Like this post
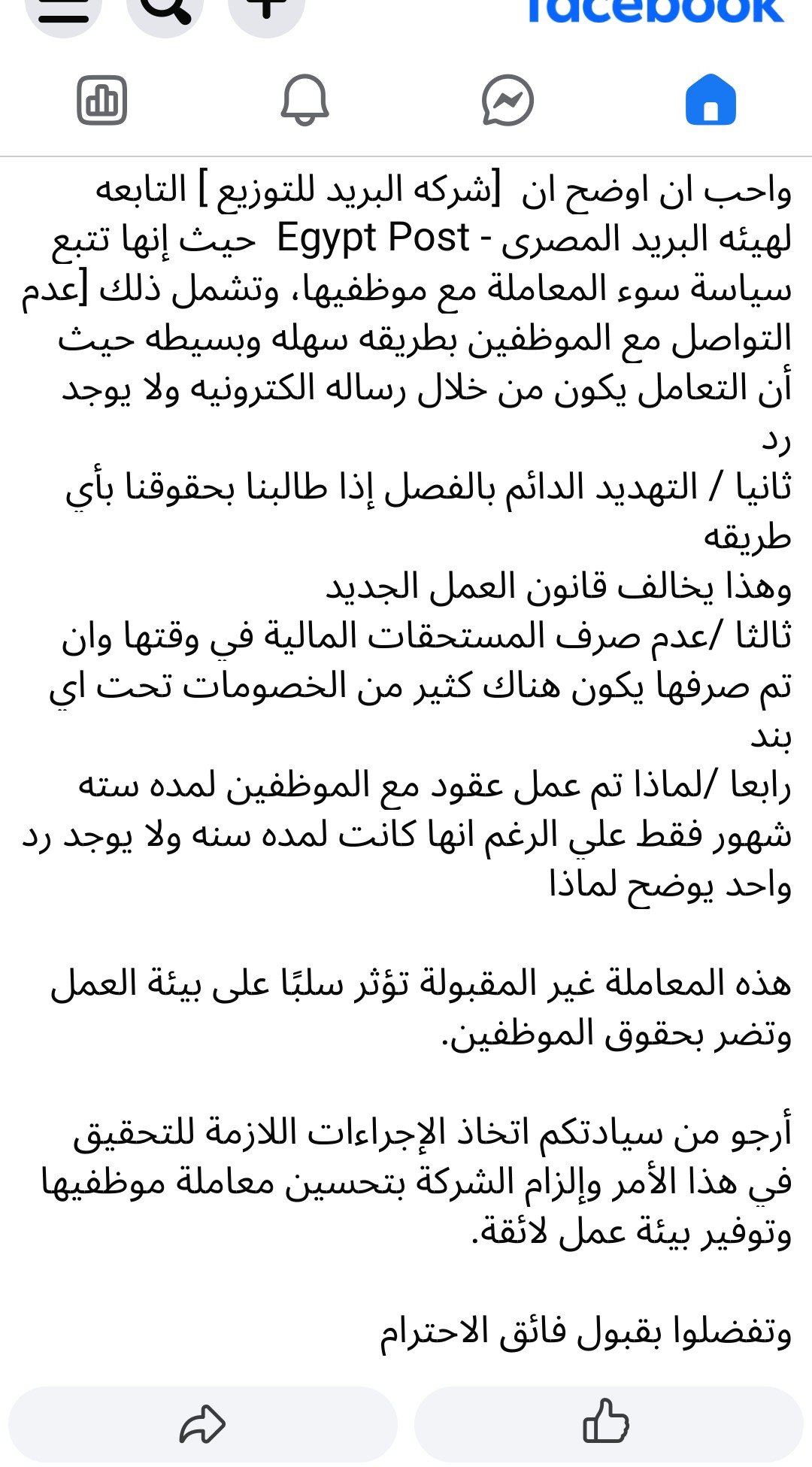The height and width of the screenshot is (1467, 812). click(608, 1423)
